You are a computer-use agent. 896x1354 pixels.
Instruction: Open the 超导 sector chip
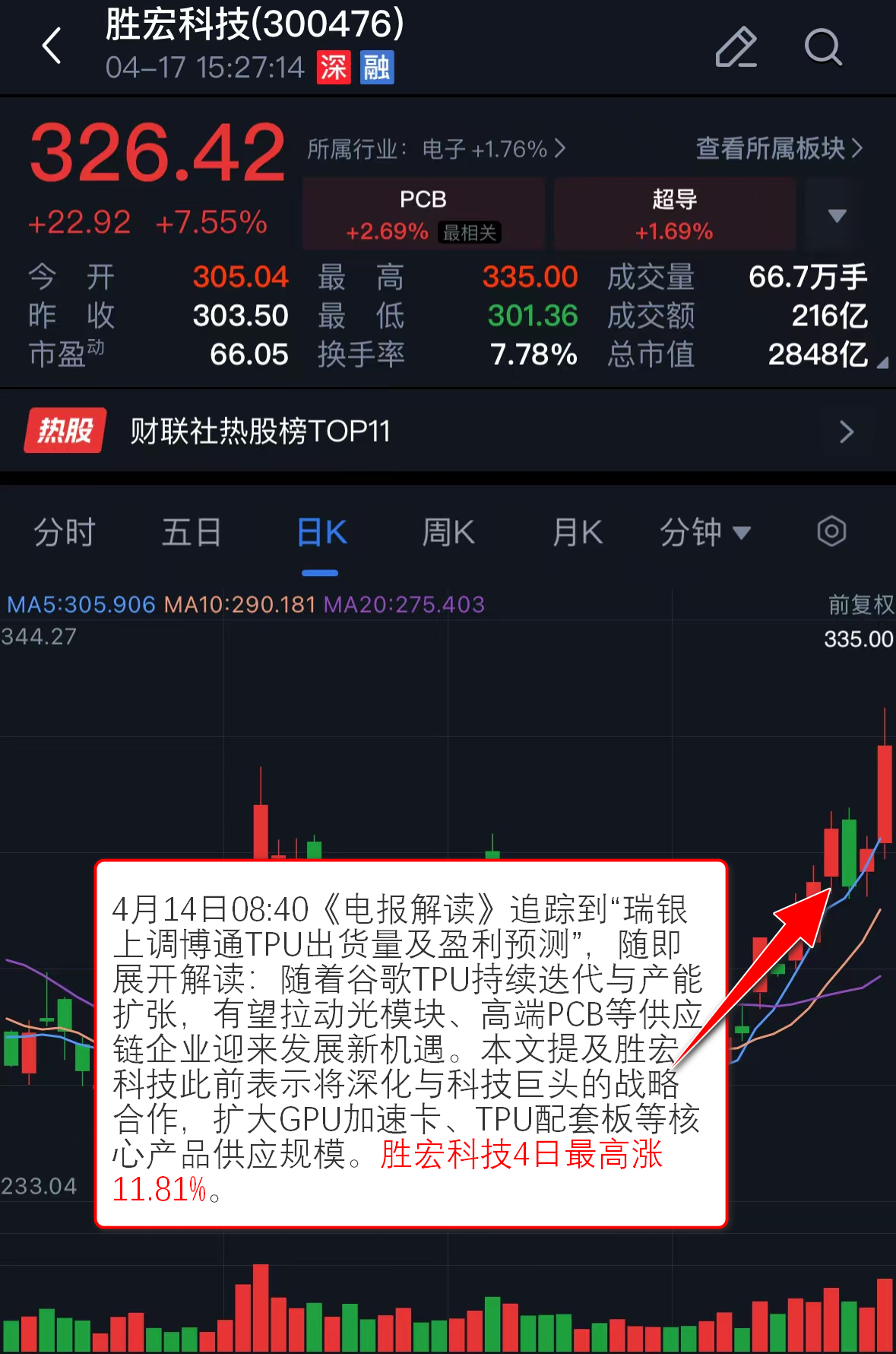[674, 214]
